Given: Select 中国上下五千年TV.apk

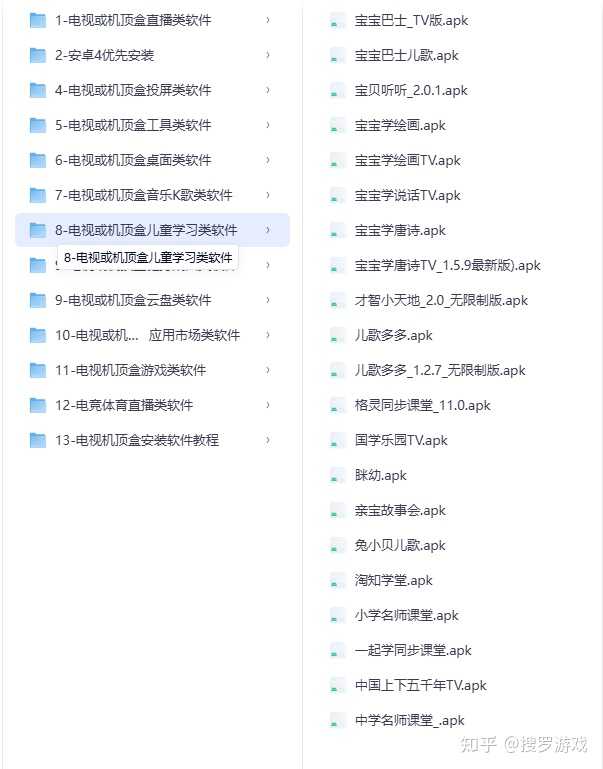Looking at the screenshot, I should tap(420, 685).
